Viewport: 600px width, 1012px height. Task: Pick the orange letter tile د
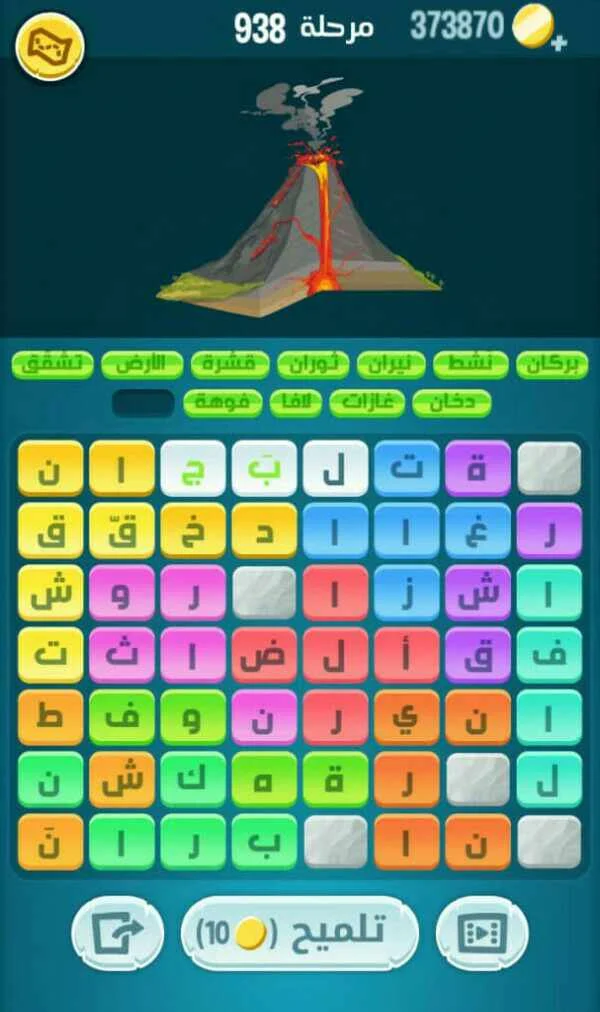pos(264,530)
